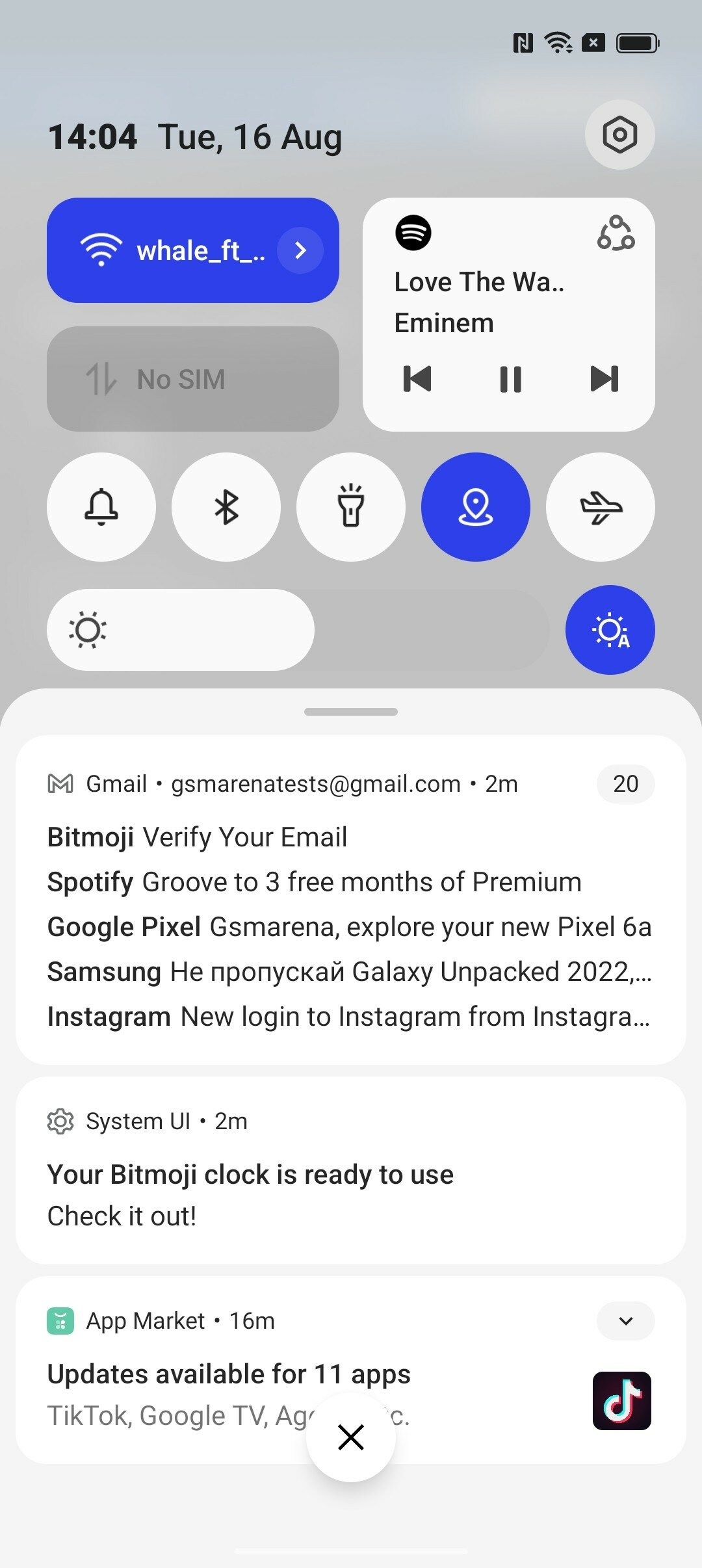This screenshot has width=702, height=1568.
Task: Disable location services
Action: (476, 507)
